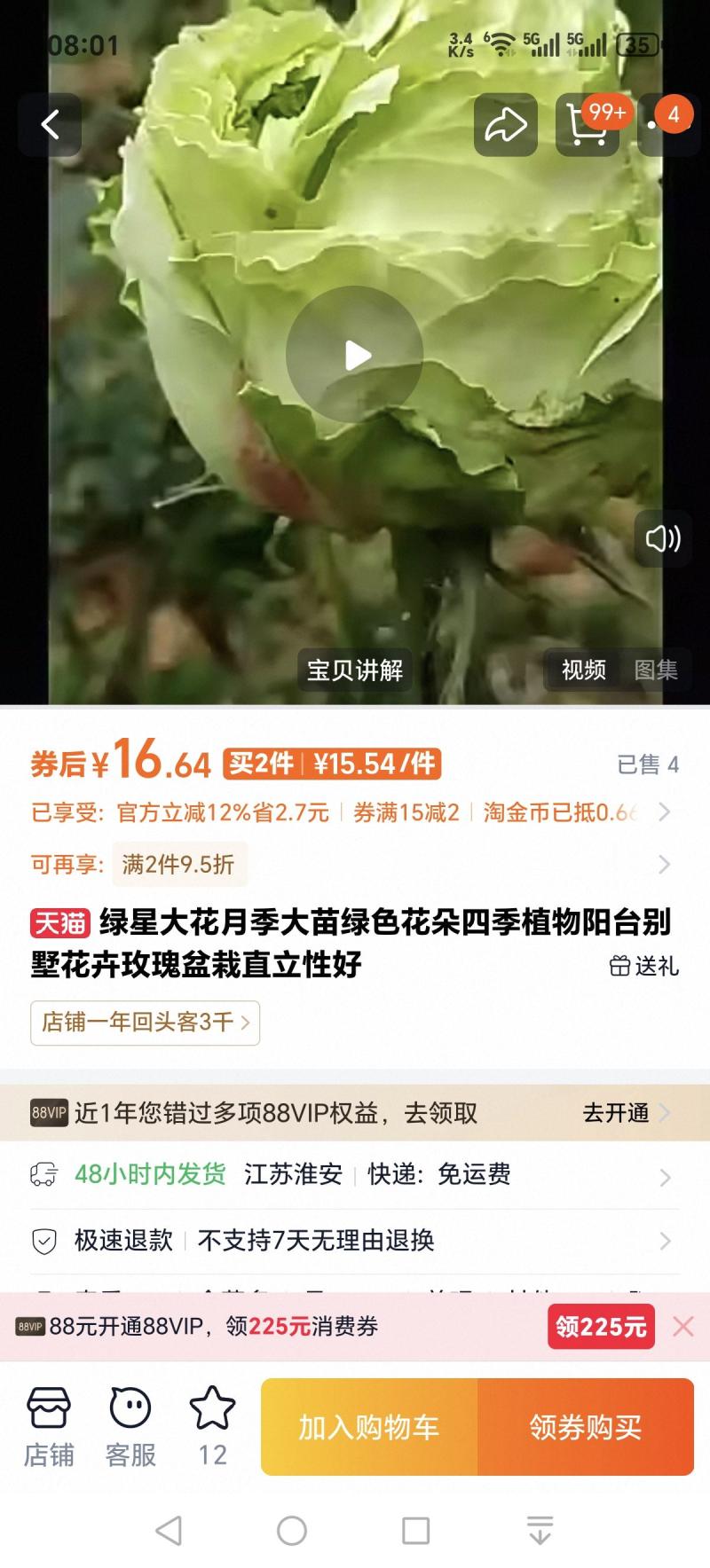Image resolution: width=710 pixels, height=1568 pixels.
Task: Claim the 领225元 coupon
Action: (601, 1327)
